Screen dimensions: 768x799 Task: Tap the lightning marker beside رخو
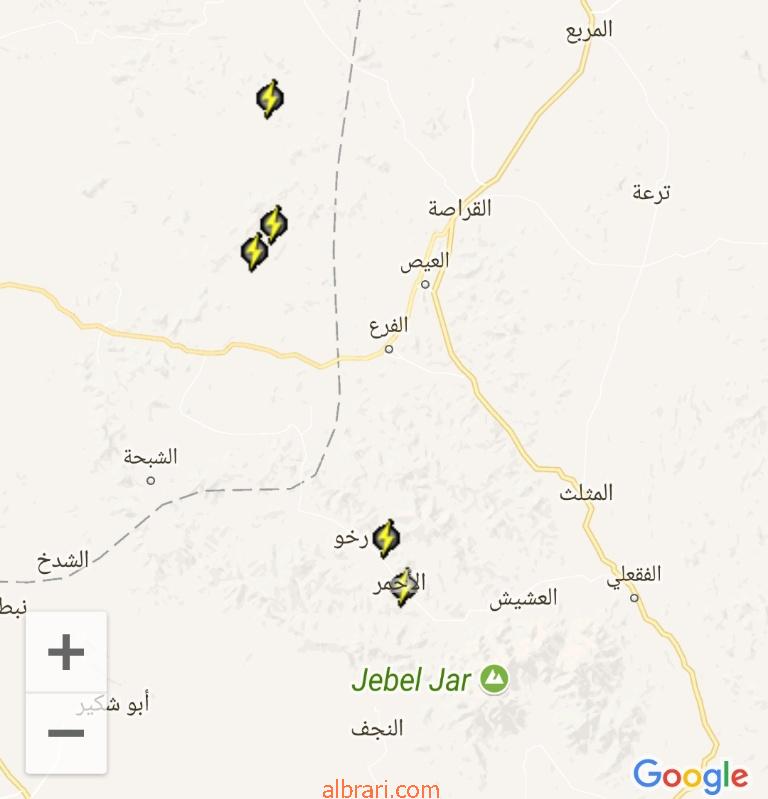385,538
